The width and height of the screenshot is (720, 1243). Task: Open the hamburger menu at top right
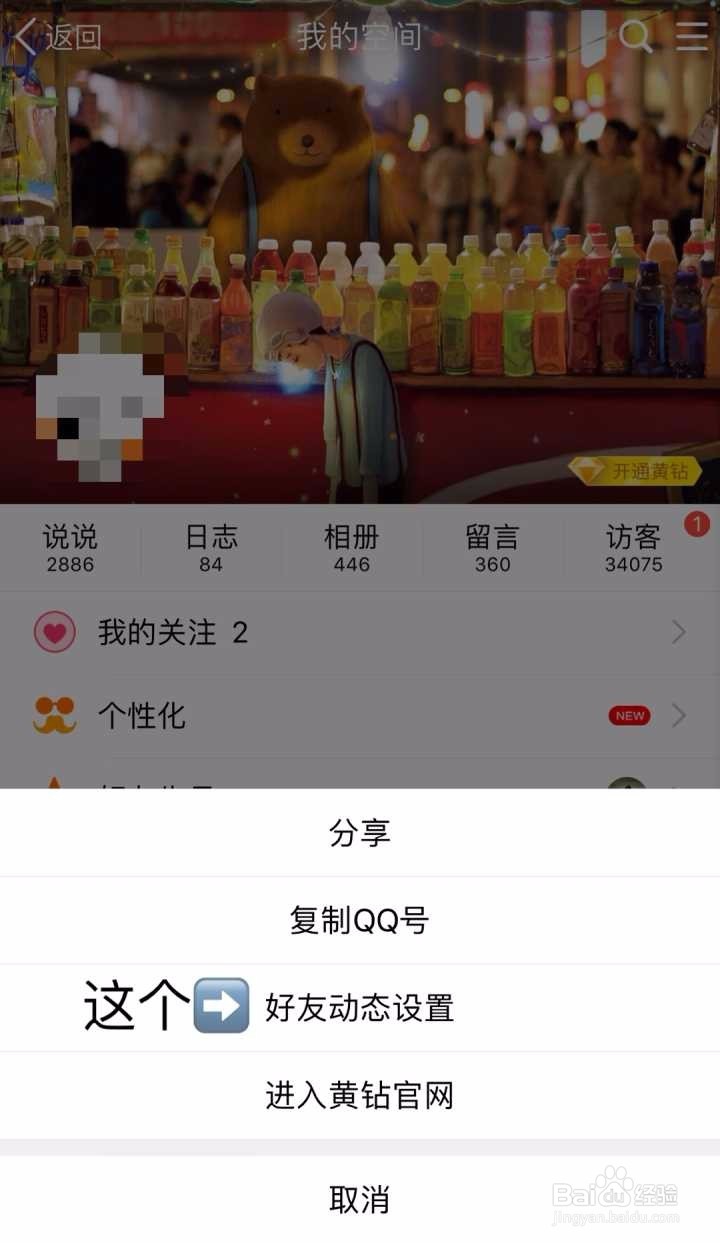[690, 37]
